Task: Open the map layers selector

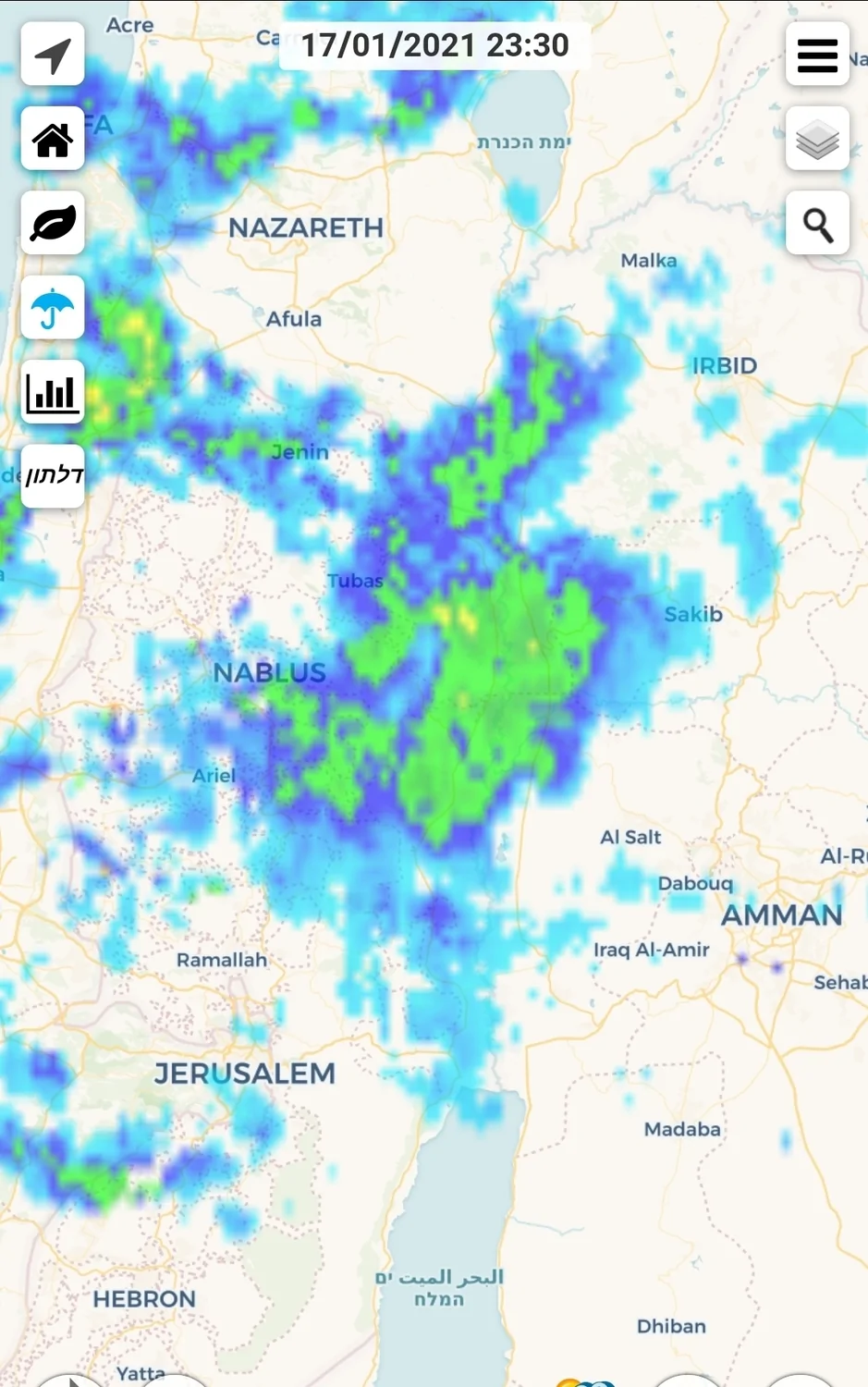Action: pyautogui.click(x=817, y=139)
